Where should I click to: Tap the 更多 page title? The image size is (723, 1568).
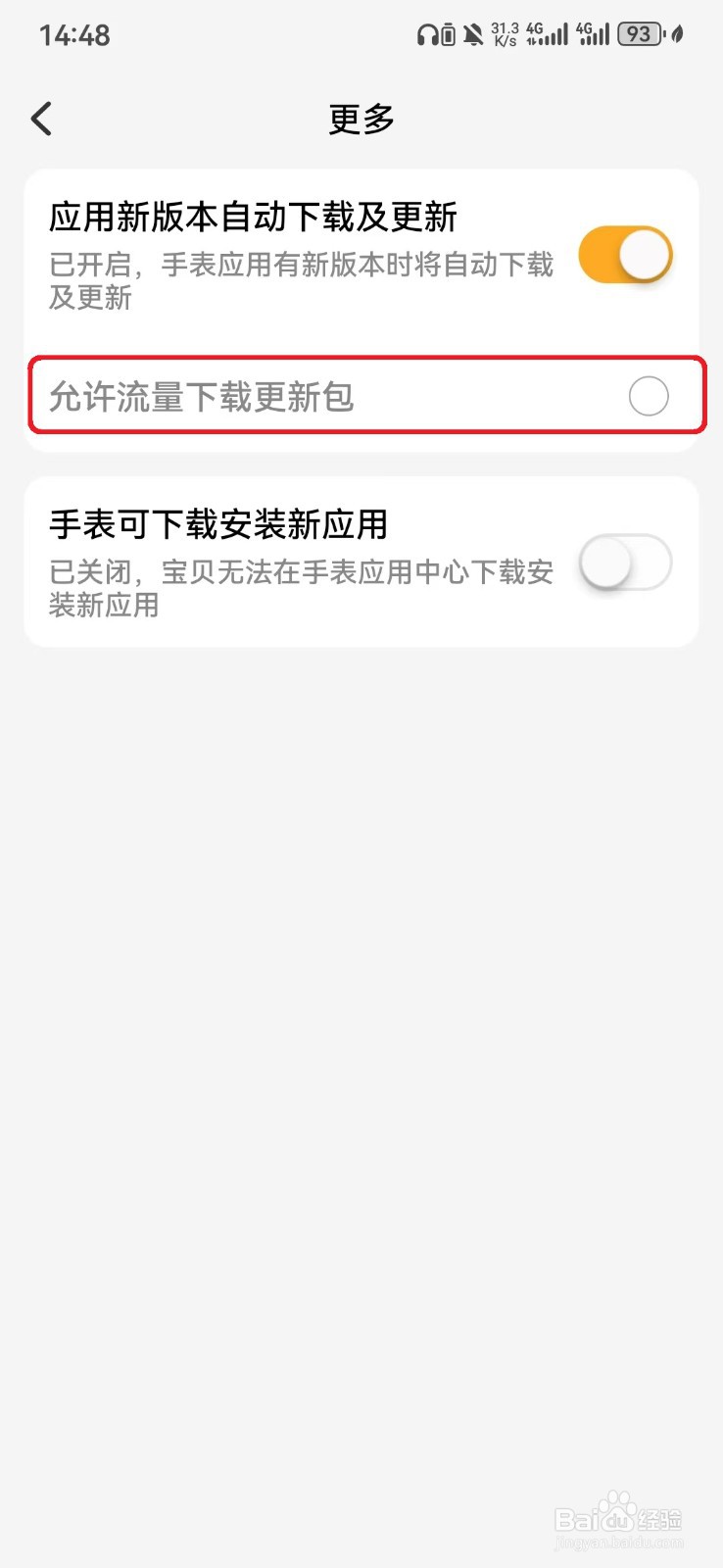pyautogui.click(x=361, y=118)
